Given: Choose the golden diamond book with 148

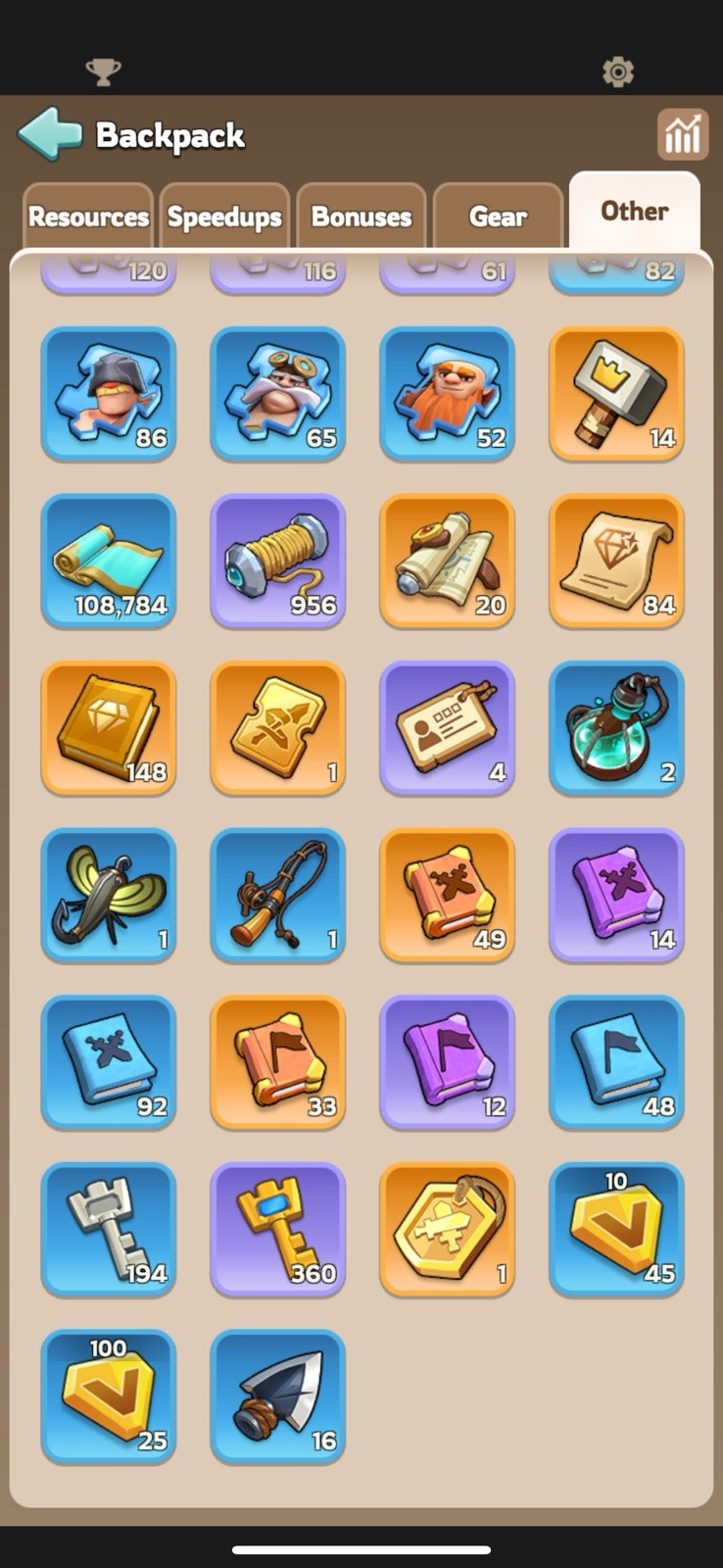Looking at the screenshot, I should [109, 728].
